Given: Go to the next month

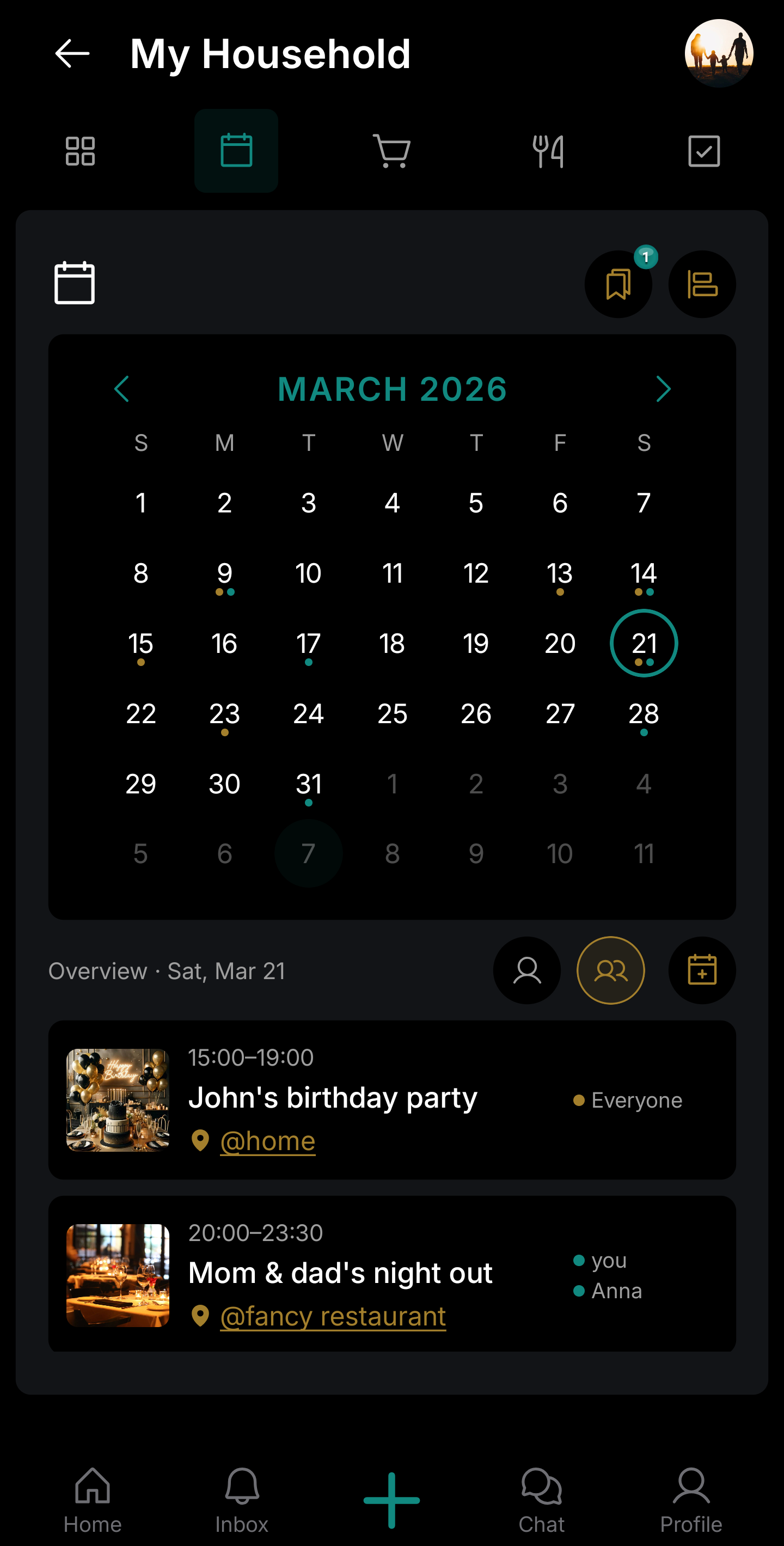Looking at the screenshot, I should pos(663,389).
